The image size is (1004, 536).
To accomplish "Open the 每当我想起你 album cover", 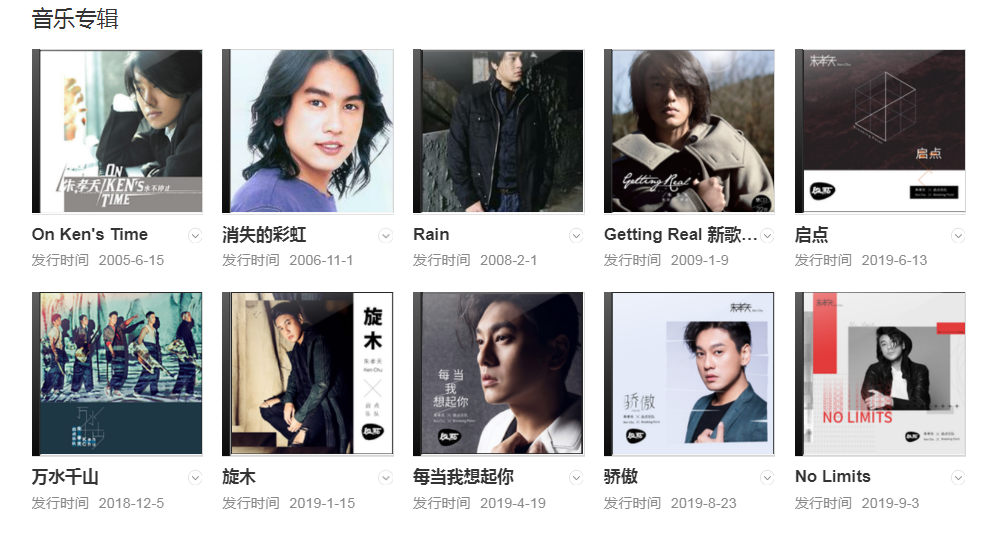I will (x=499, y=374).
